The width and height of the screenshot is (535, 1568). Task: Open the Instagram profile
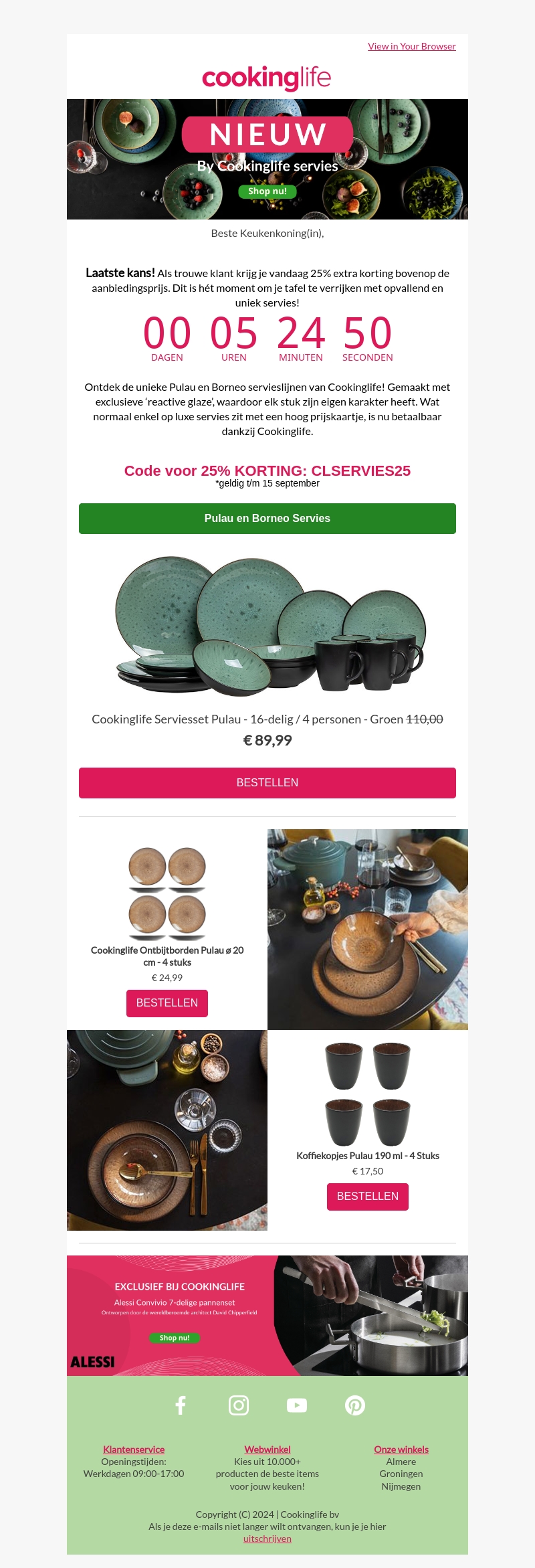pos(239,1405)
